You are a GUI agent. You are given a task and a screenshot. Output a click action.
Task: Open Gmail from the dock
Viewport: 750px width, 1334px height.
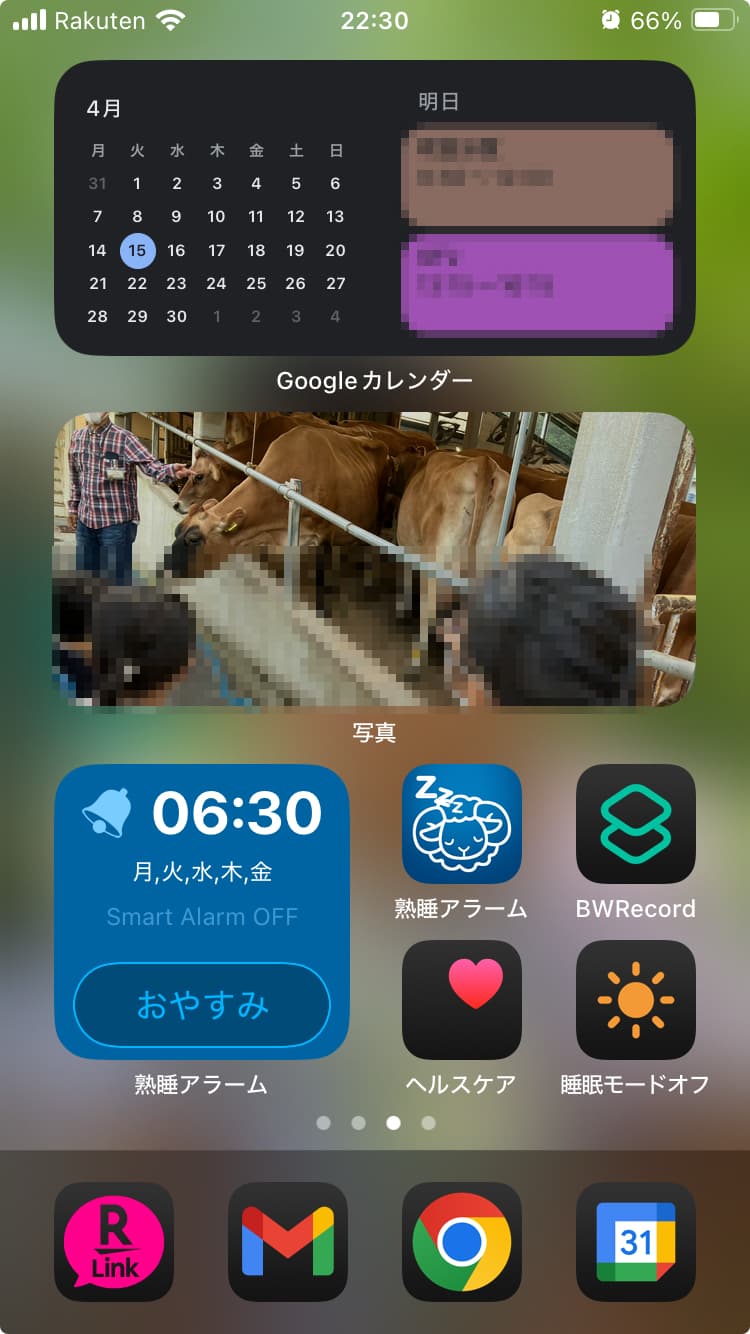click(x=288, y=1242)
